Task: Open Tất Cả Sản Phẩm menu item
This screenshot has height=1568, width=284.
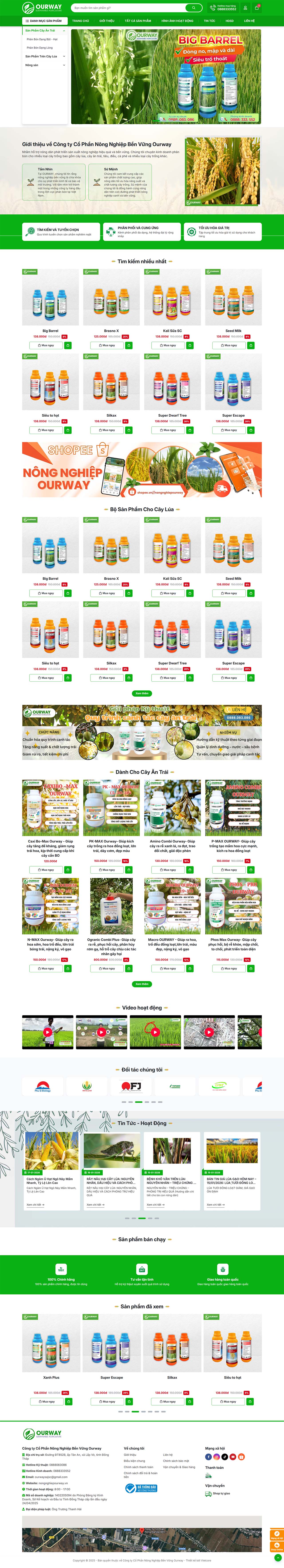Action: (x=138, y=21)
